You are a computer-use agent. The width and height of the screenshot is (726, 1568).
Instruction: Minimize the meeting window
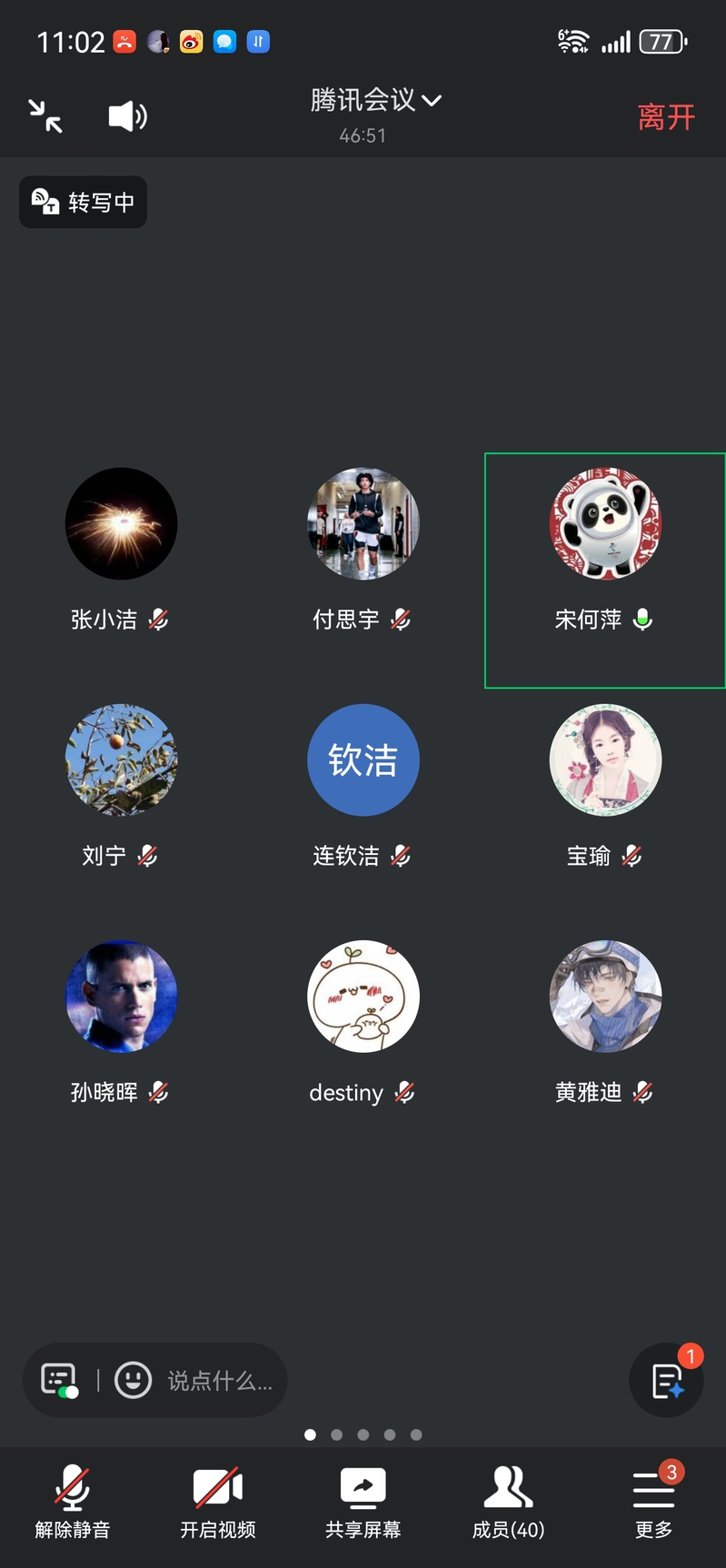tap(45, 116)
